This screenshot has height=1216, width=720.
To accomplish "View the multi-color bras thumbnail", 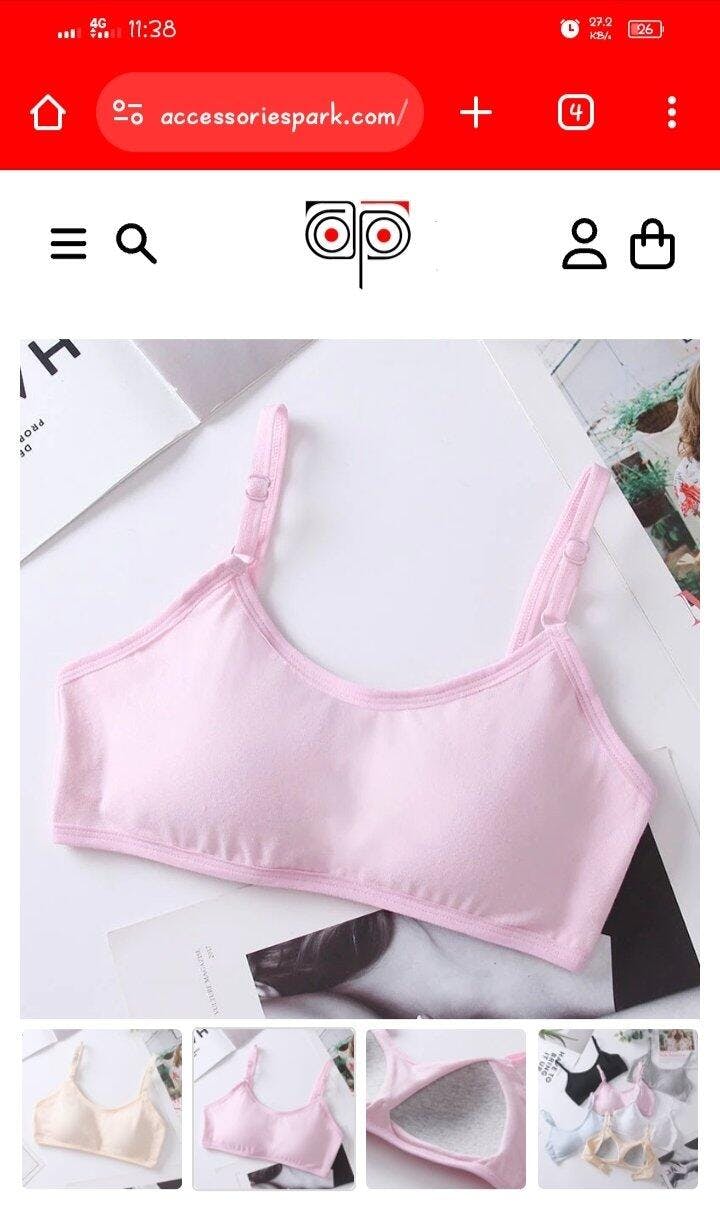I will click(x=617, y=1108).
